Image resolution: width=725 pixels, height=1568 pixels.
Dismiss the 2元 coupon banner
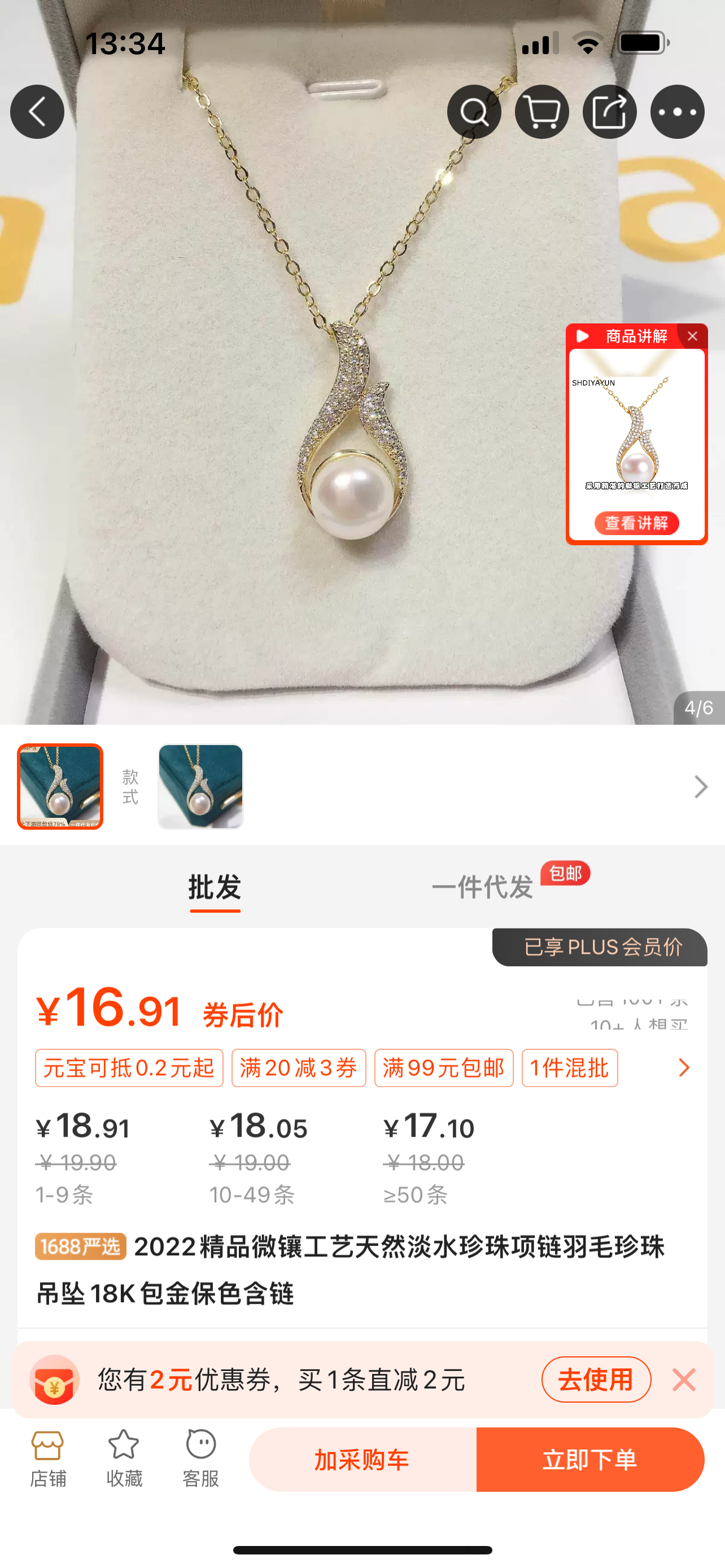[684, 1379]
